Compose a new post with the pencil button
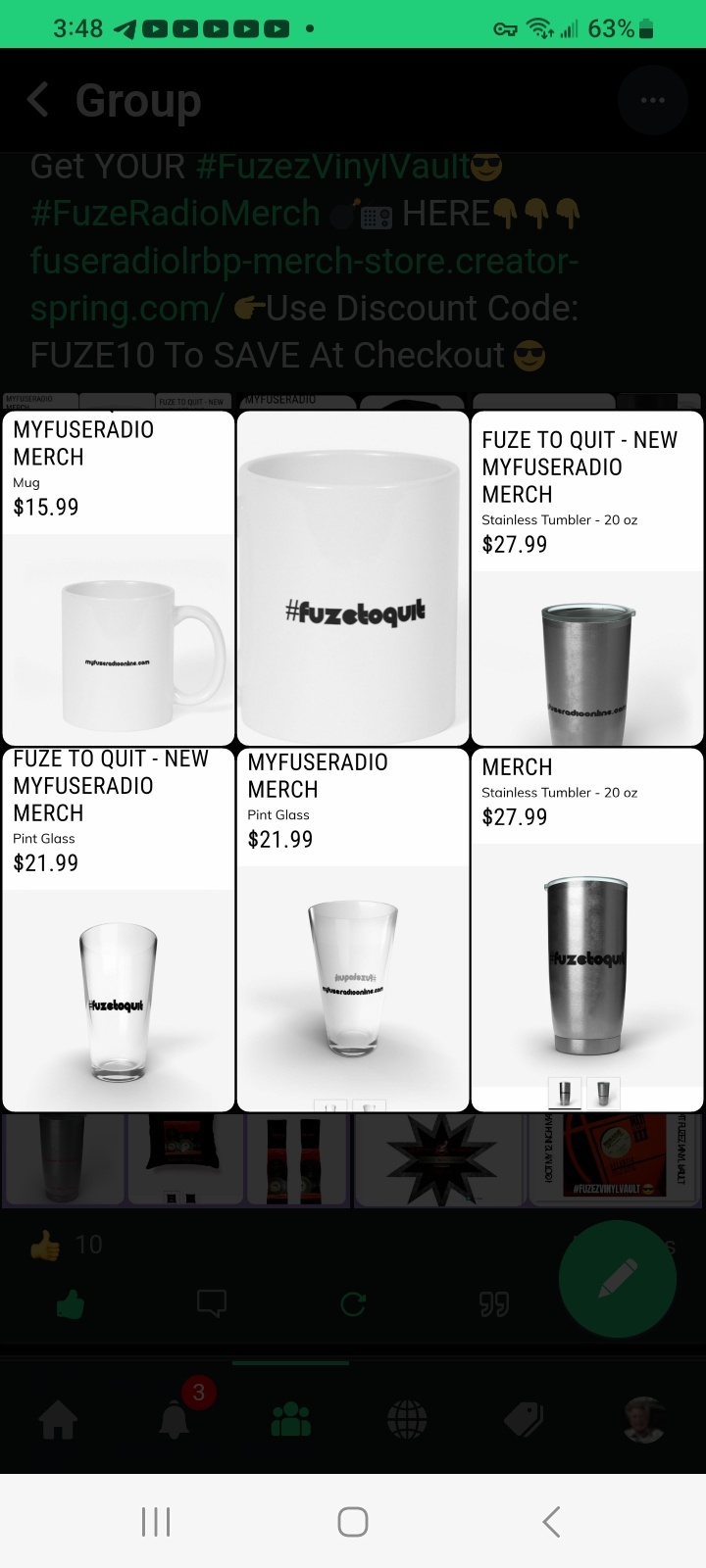 [x=618, y=1279]
